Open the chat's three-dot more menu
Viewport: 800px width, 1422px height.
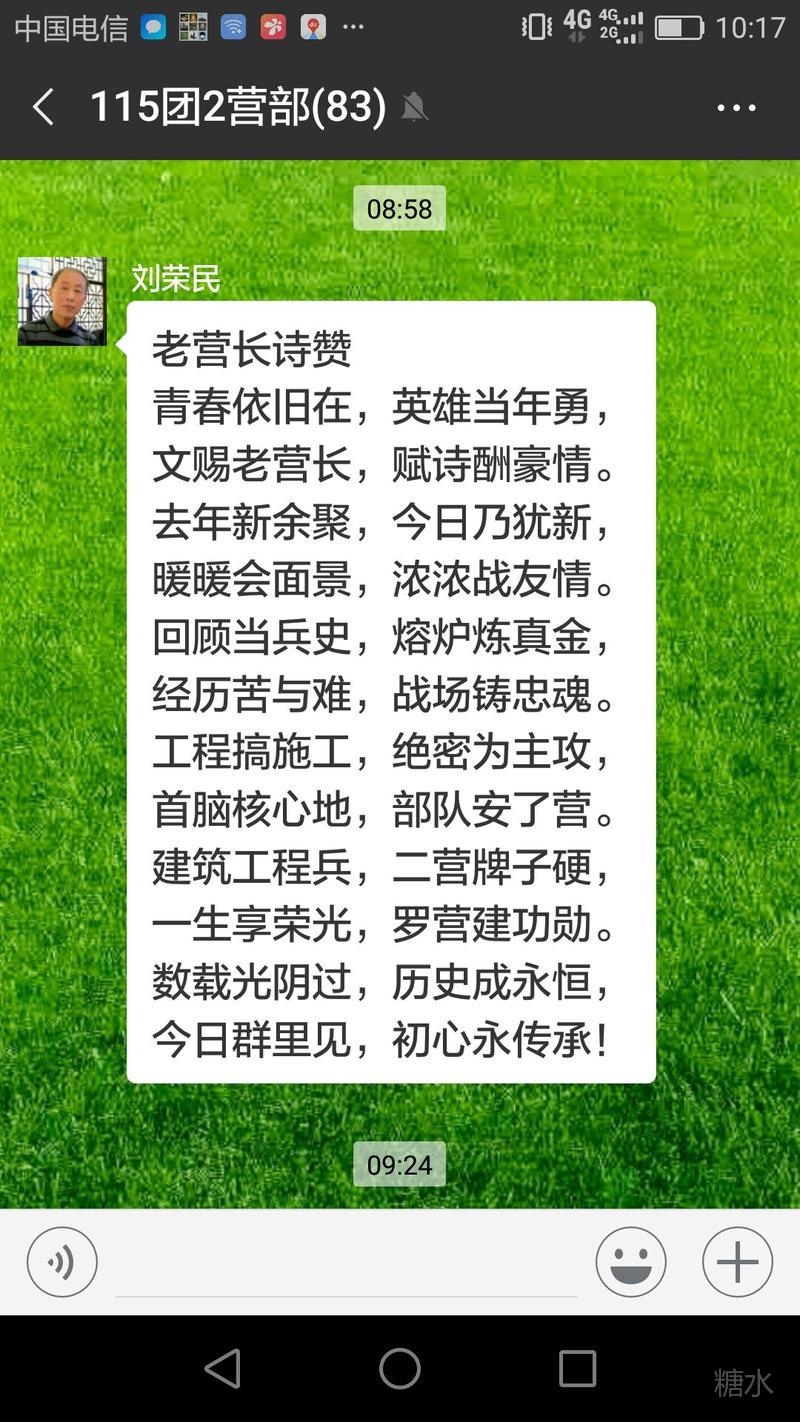coord(736,108)
